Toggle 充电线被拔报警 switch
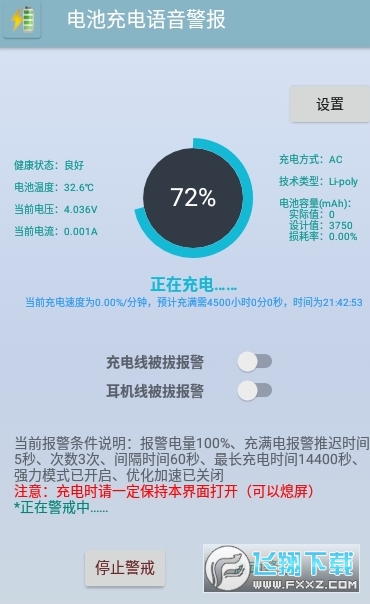The width and height of the screenshot is (370, 604). click(x=254, y=362)
